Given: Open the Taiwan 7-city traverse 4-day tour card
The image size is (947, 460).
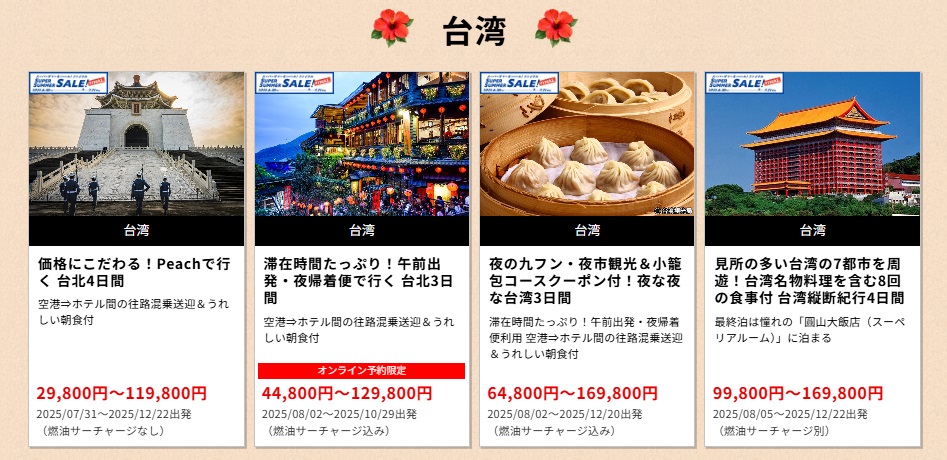Looking at the screenshot, I should 812,280.
